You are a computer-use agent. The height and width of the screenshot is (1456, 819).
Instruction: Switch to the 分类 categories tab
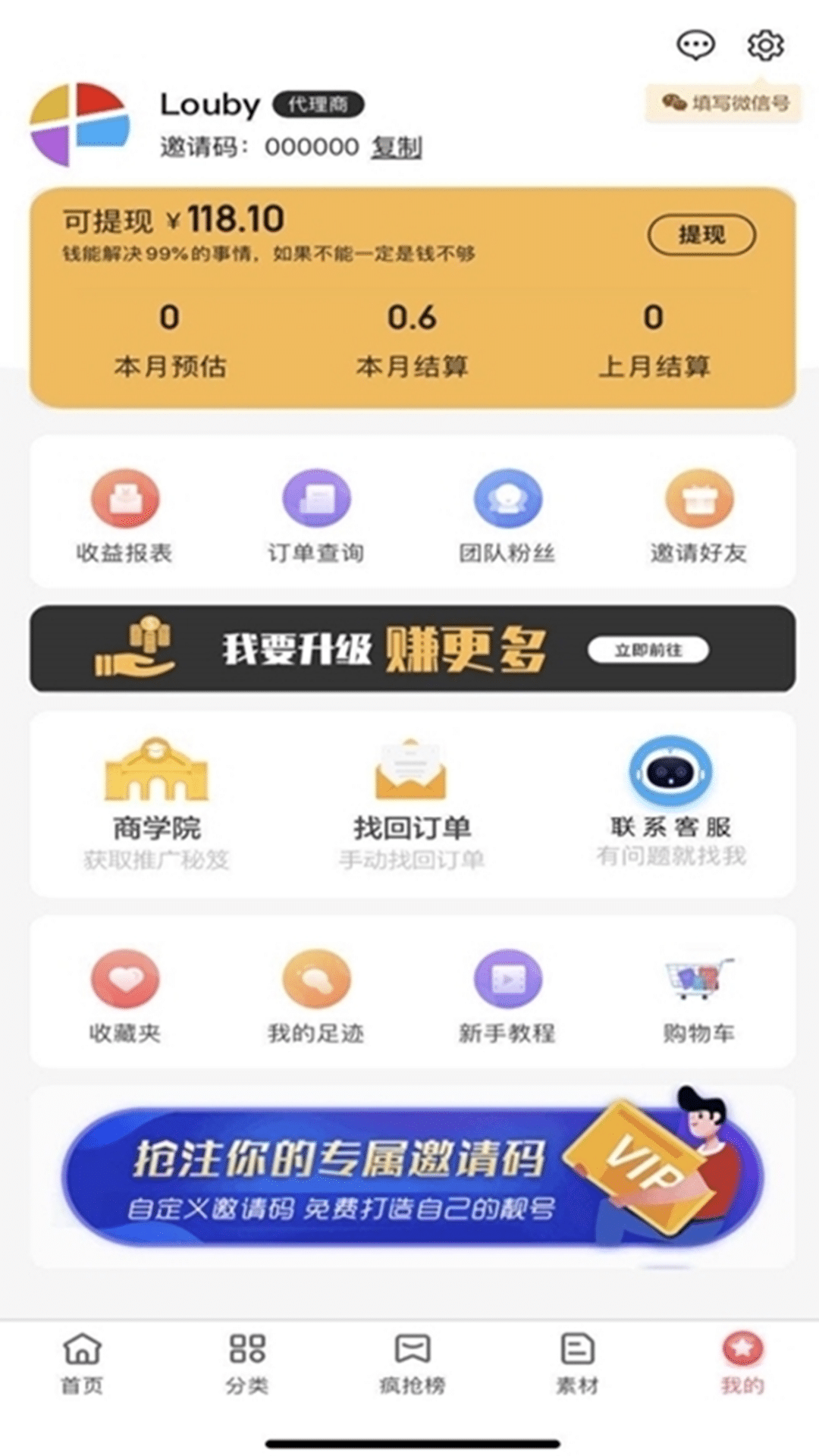[x=247, y=1363]
